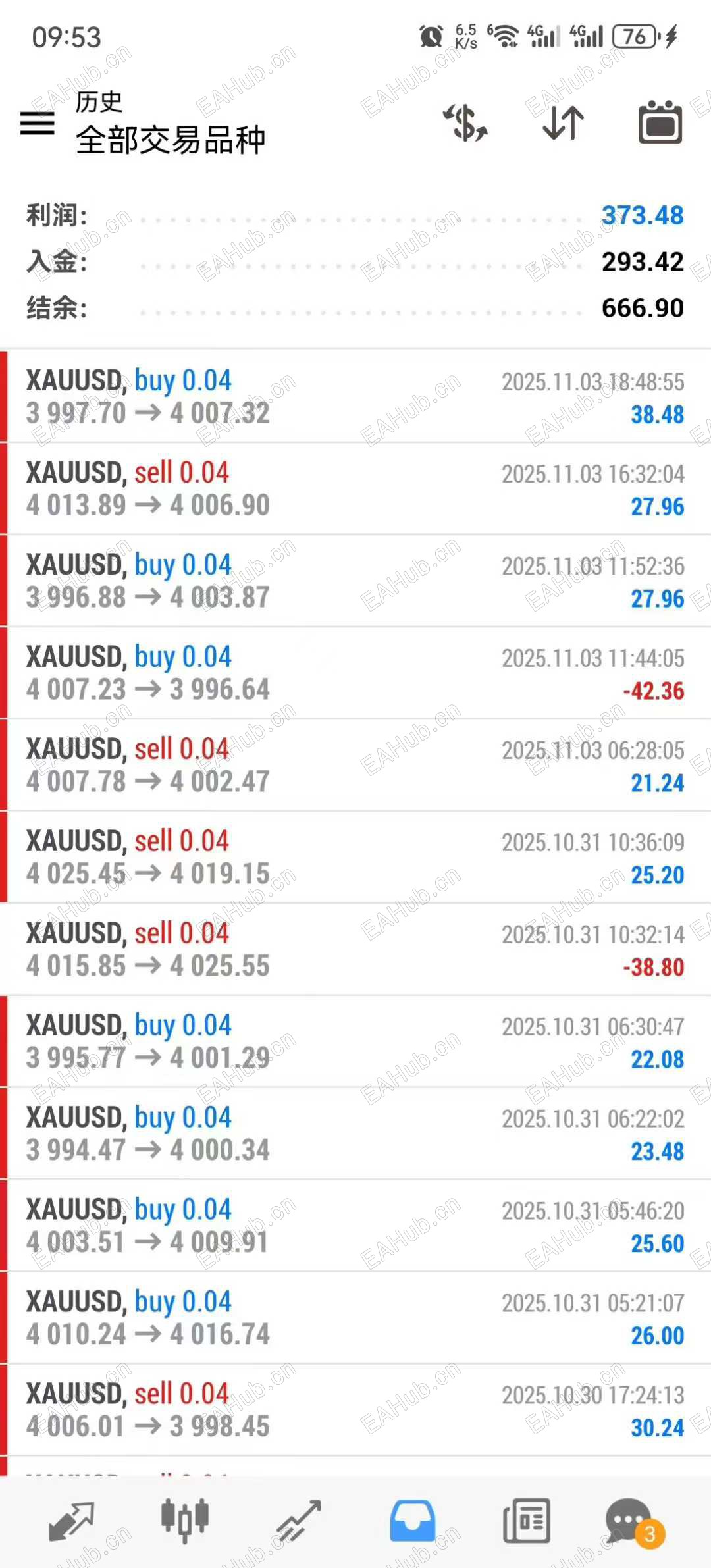Expand the XAUUSD buy trade with 38.48 profit
Viewport: 711px width, 1568px height.
click(x=355, y=396)
